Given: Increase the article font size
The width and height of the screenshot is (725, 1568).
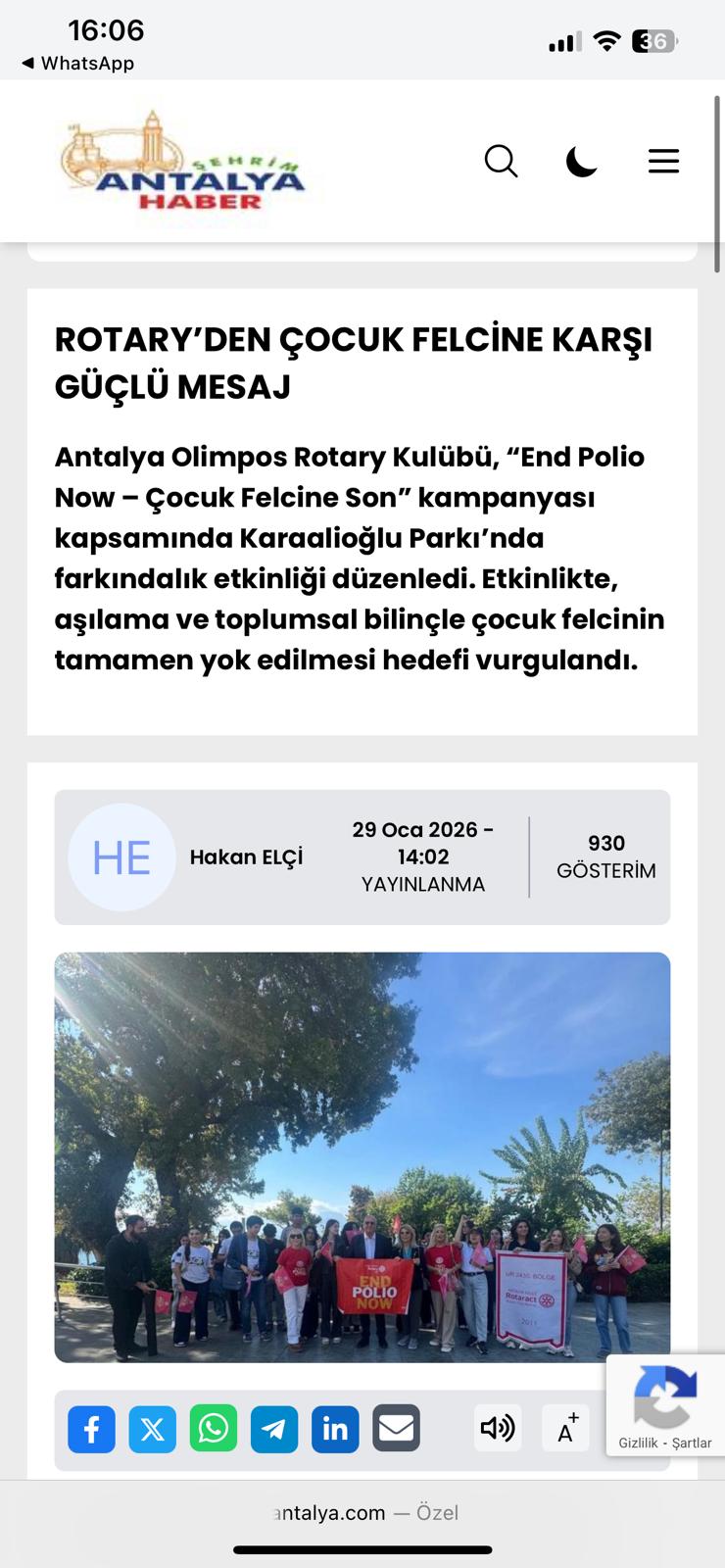Looking at the screenshot, I should pyautogui.click(x=566, y=1429).
